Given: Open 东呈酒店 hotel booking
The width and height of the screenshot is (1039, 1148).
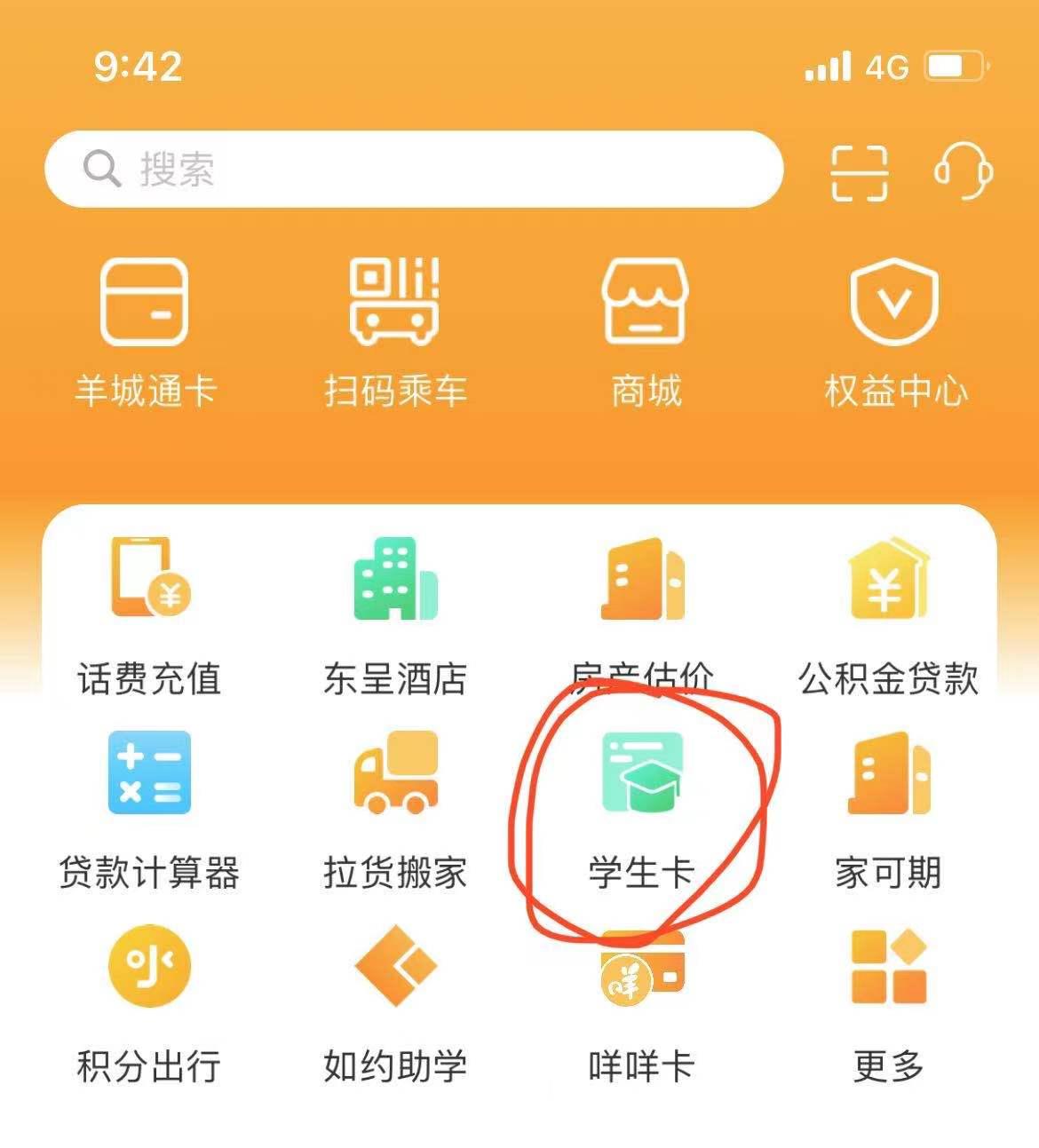Looking at the screenshot, I should click(395, 613).
